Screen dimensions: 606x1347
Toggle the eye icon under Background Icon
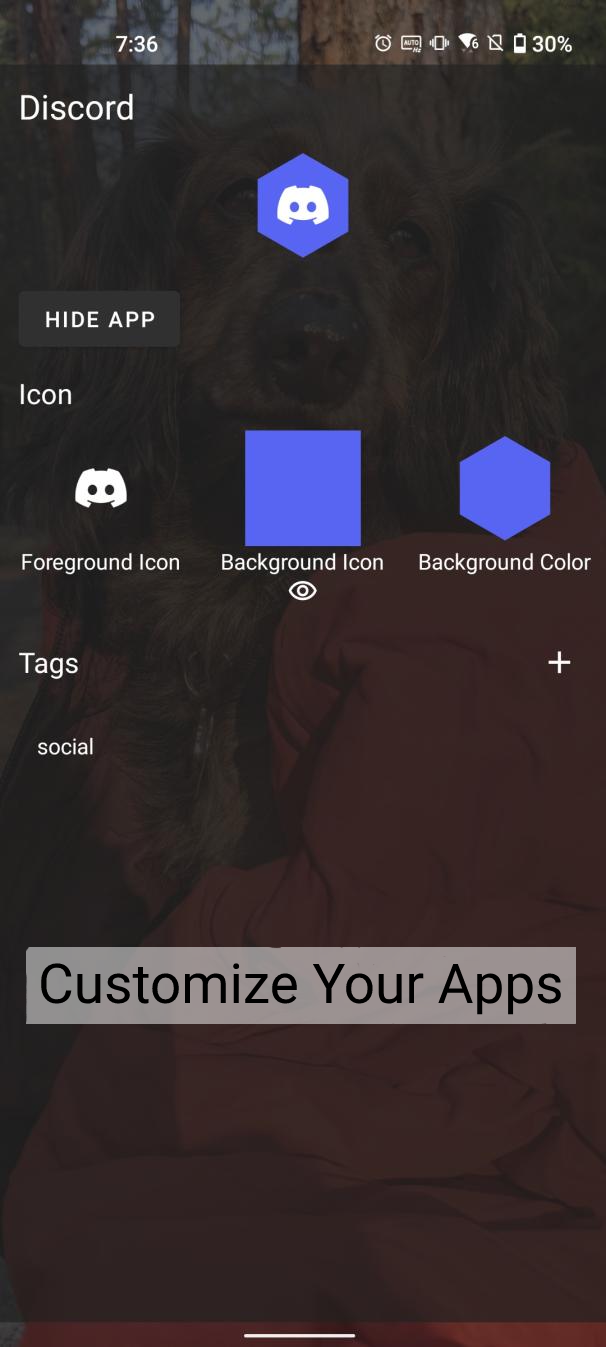(302, 591)
